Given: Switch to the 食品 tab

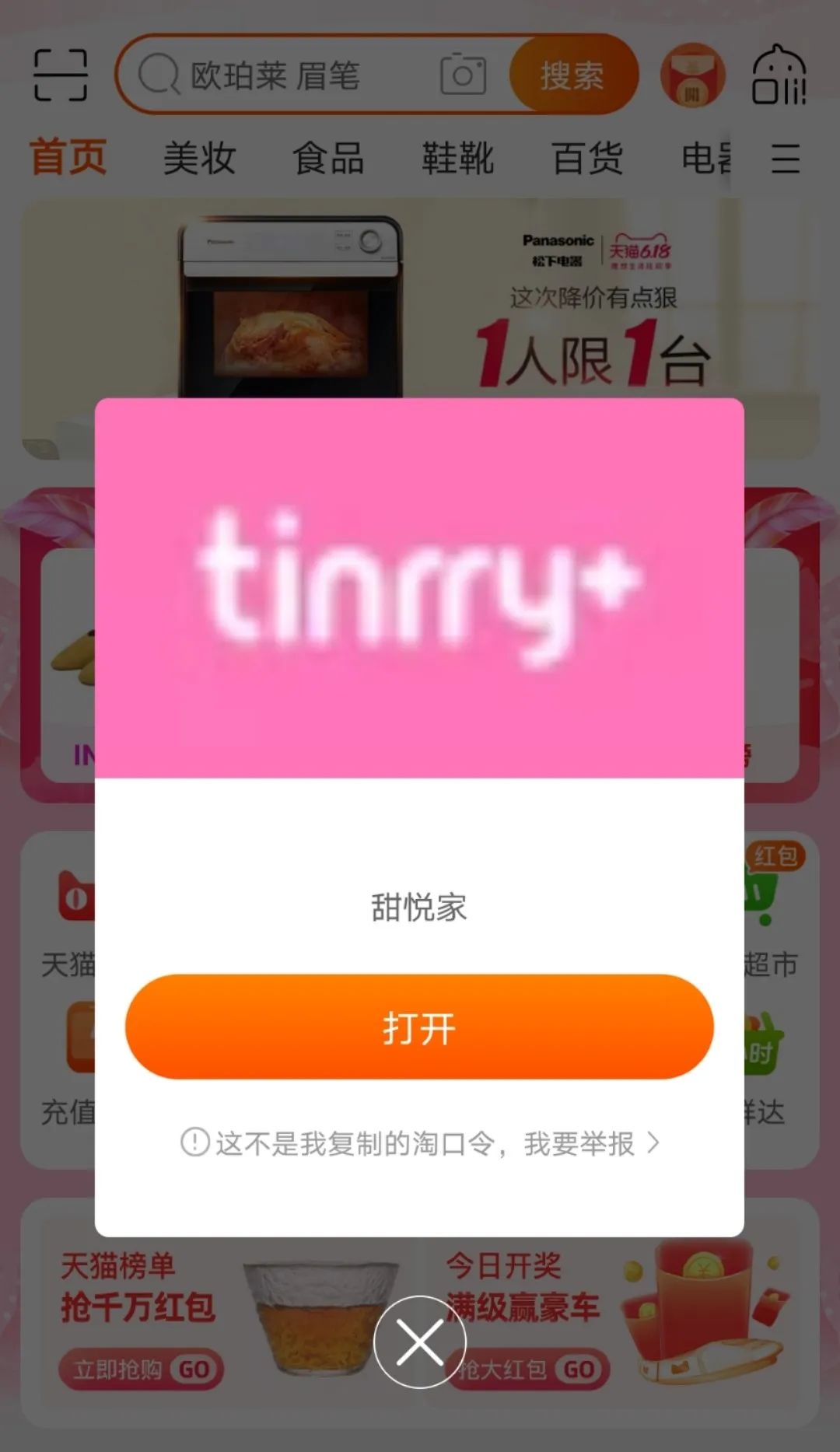Looking at the screenshot, I should click(328, 158).
